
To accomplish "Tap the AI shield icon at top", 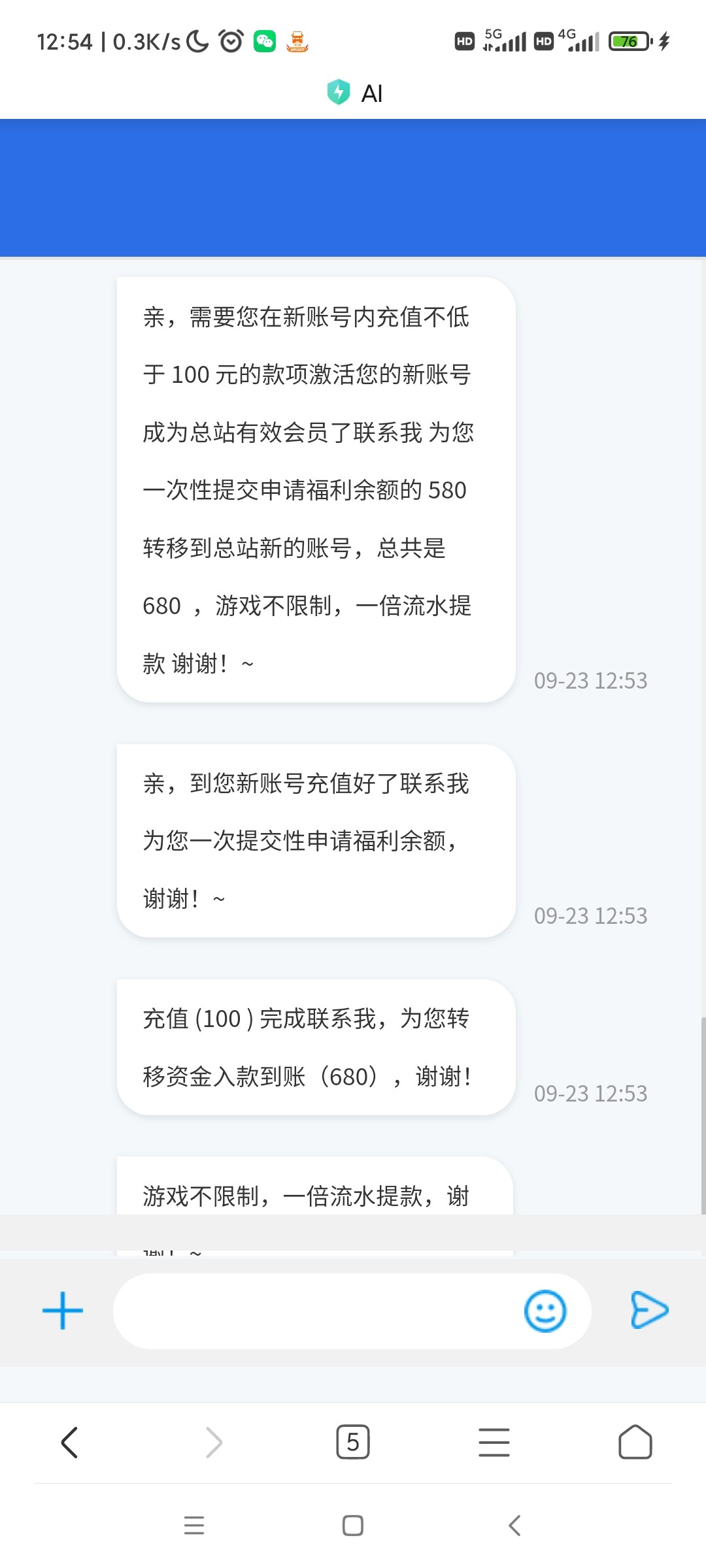I will [337, 93].
